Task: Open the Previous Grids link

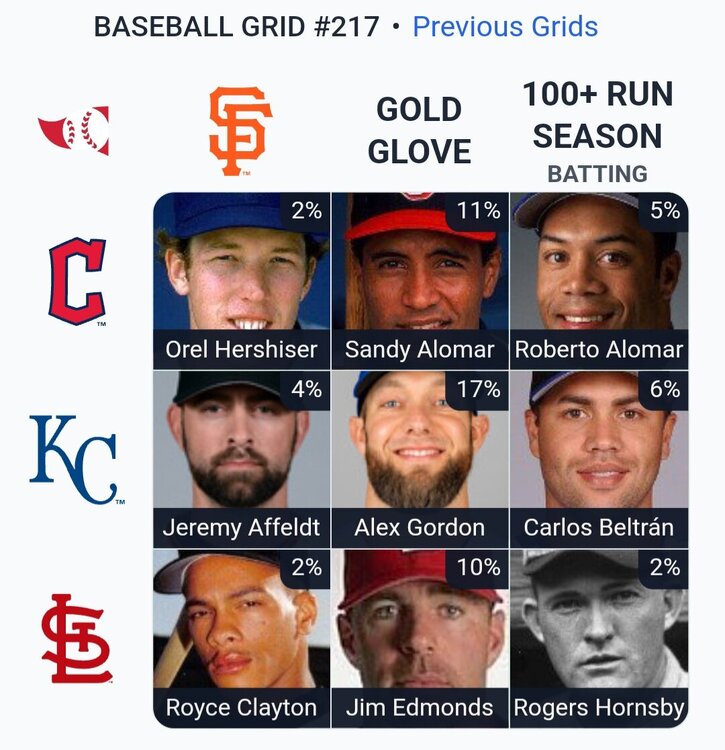Action: tap(505, 26)
